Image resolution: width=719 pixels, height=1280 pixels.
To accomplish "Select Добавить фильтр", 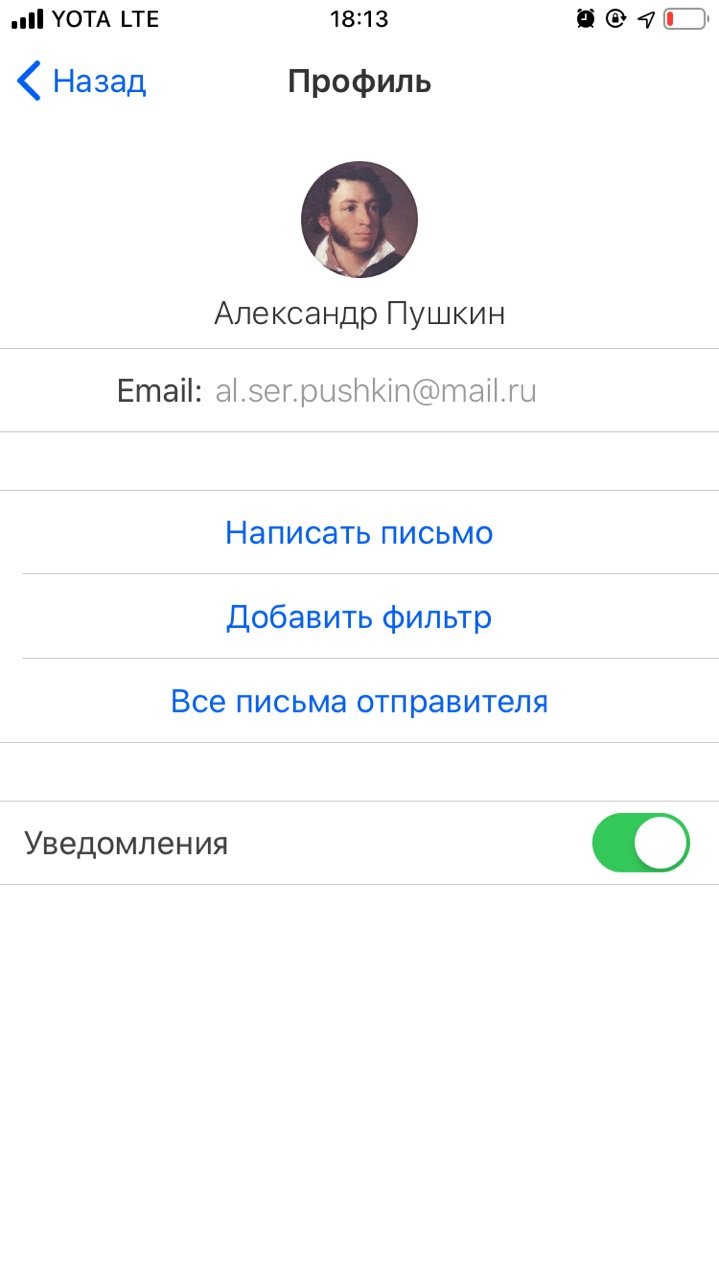I will [x=359, y=617].
